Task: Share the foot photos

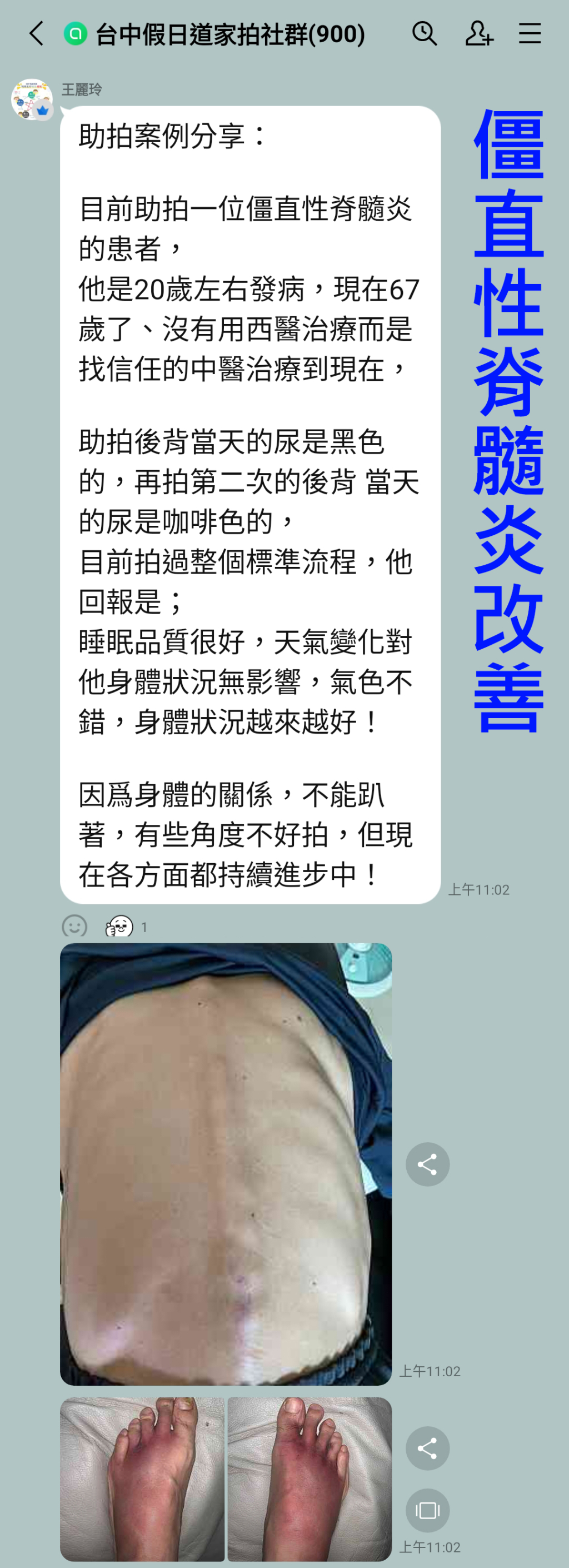Action: tap(427, 1447)
